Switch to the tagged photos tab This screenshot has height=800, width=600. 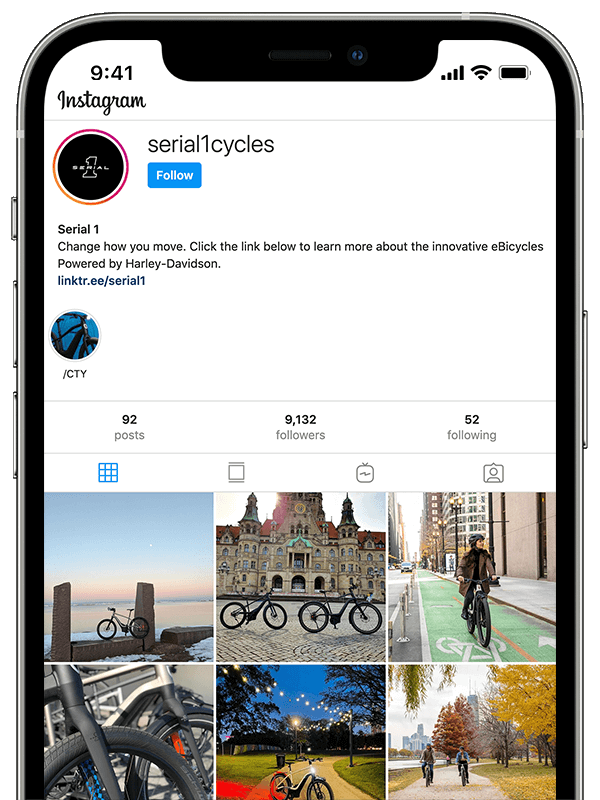(493, 473)
